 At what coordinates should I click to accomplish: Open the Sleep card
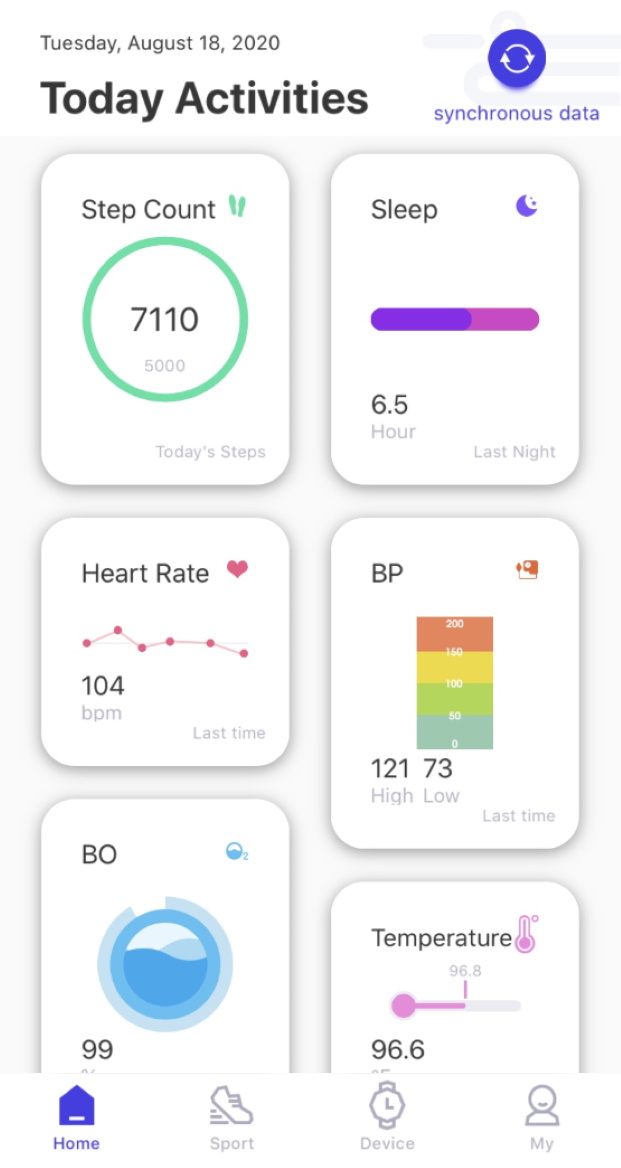click(x=455, y=319)
